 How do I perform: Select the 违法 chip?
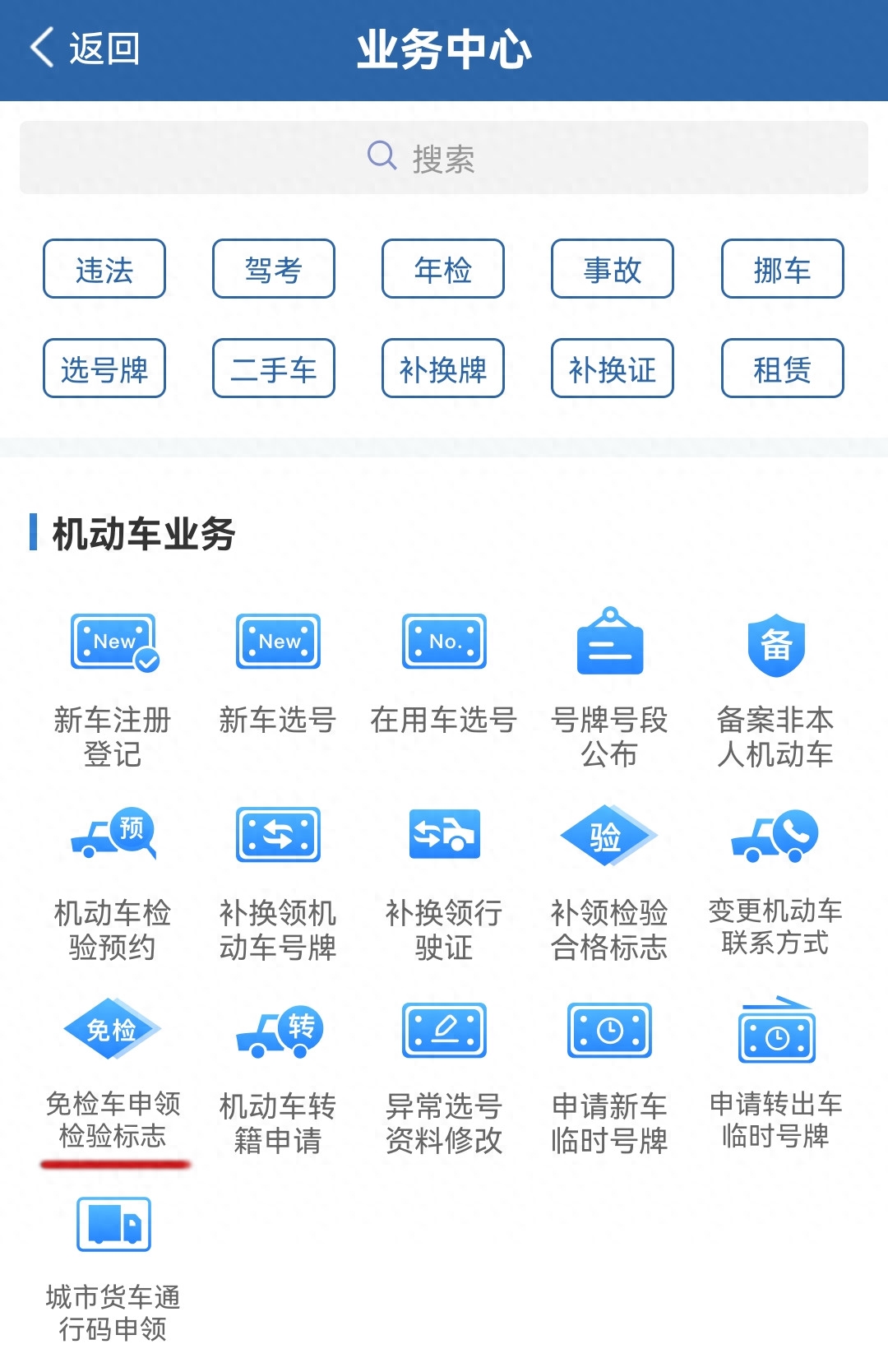coord(104,269)
